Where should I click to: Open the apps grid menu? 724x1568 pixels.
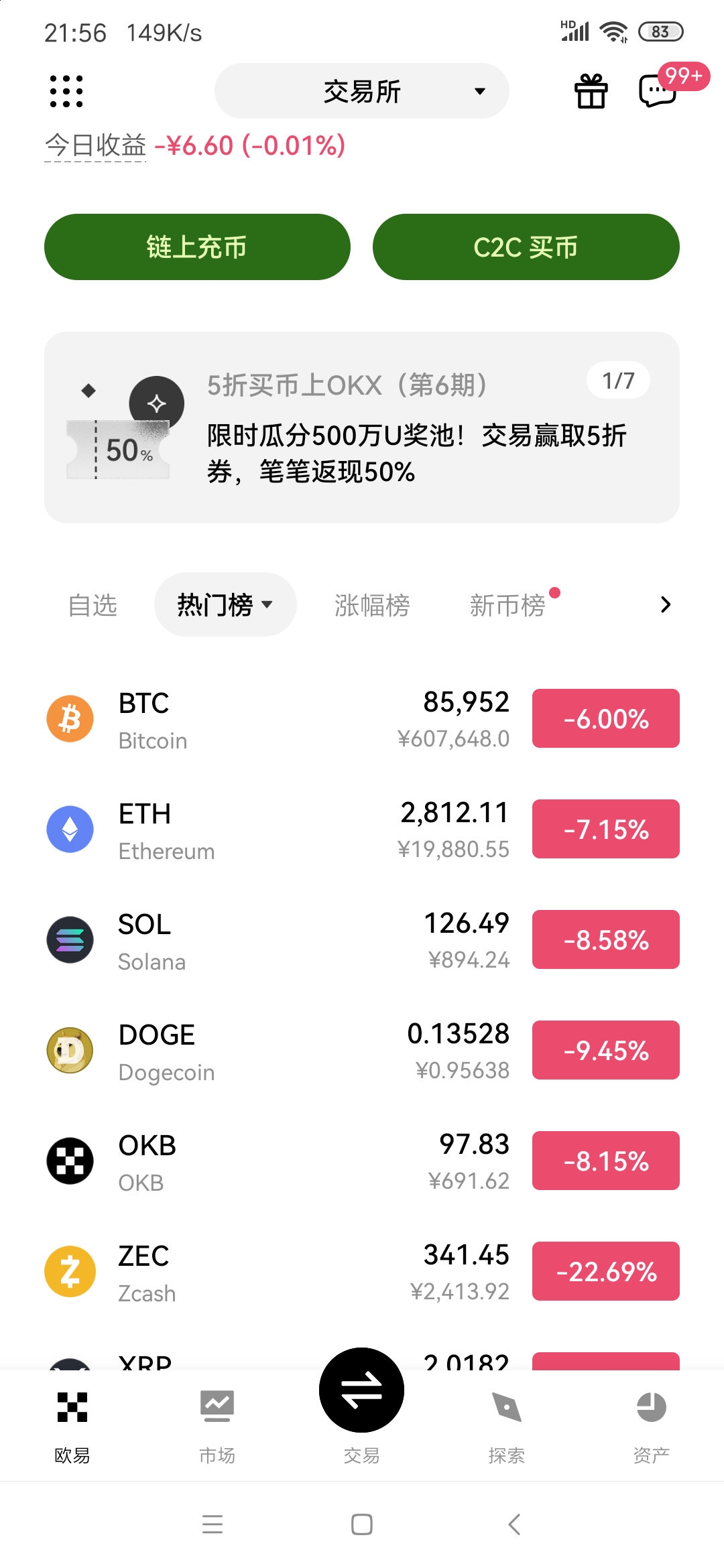pyautogui.click(x=65, y=90)
